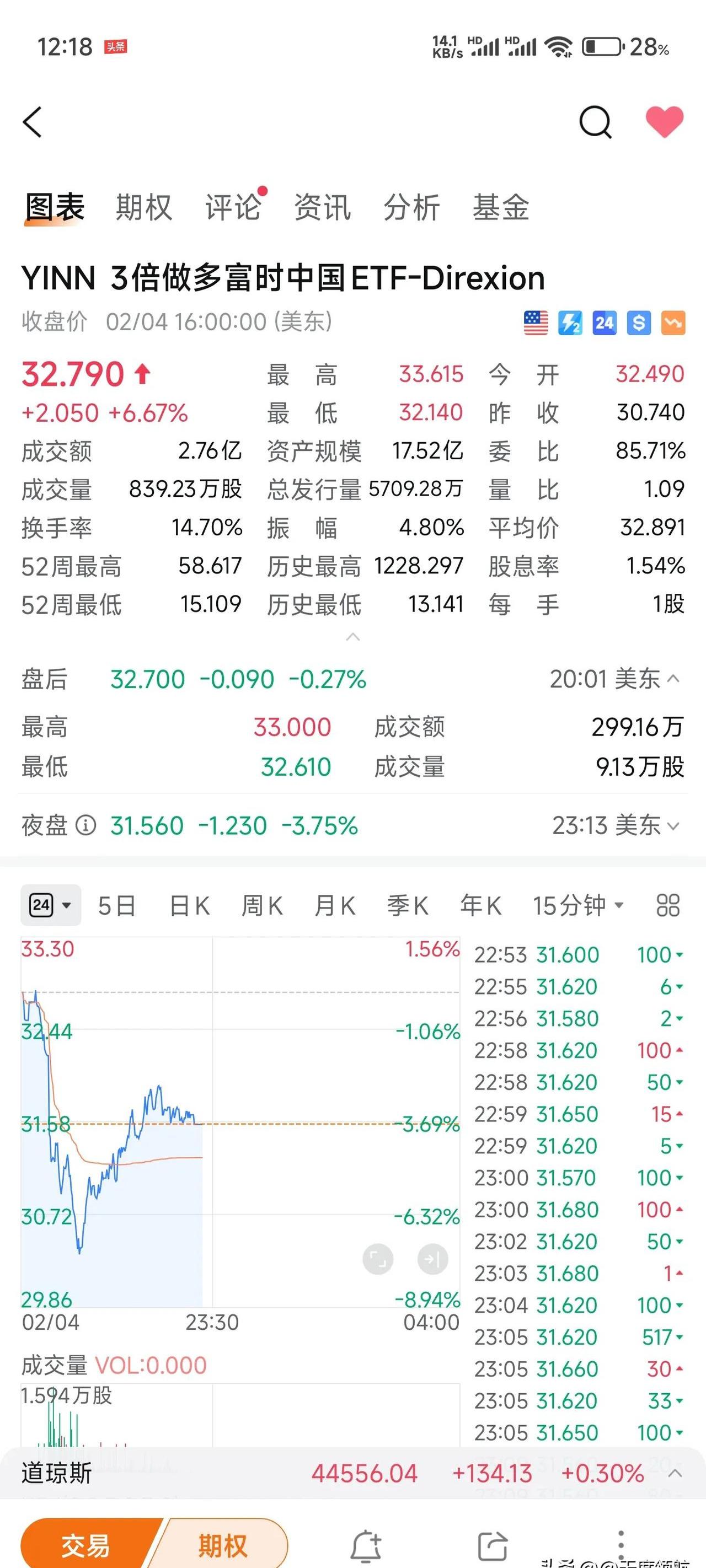Open the 24 chart mode dropdown
The image size is (706, 1568).
(51, 905)
